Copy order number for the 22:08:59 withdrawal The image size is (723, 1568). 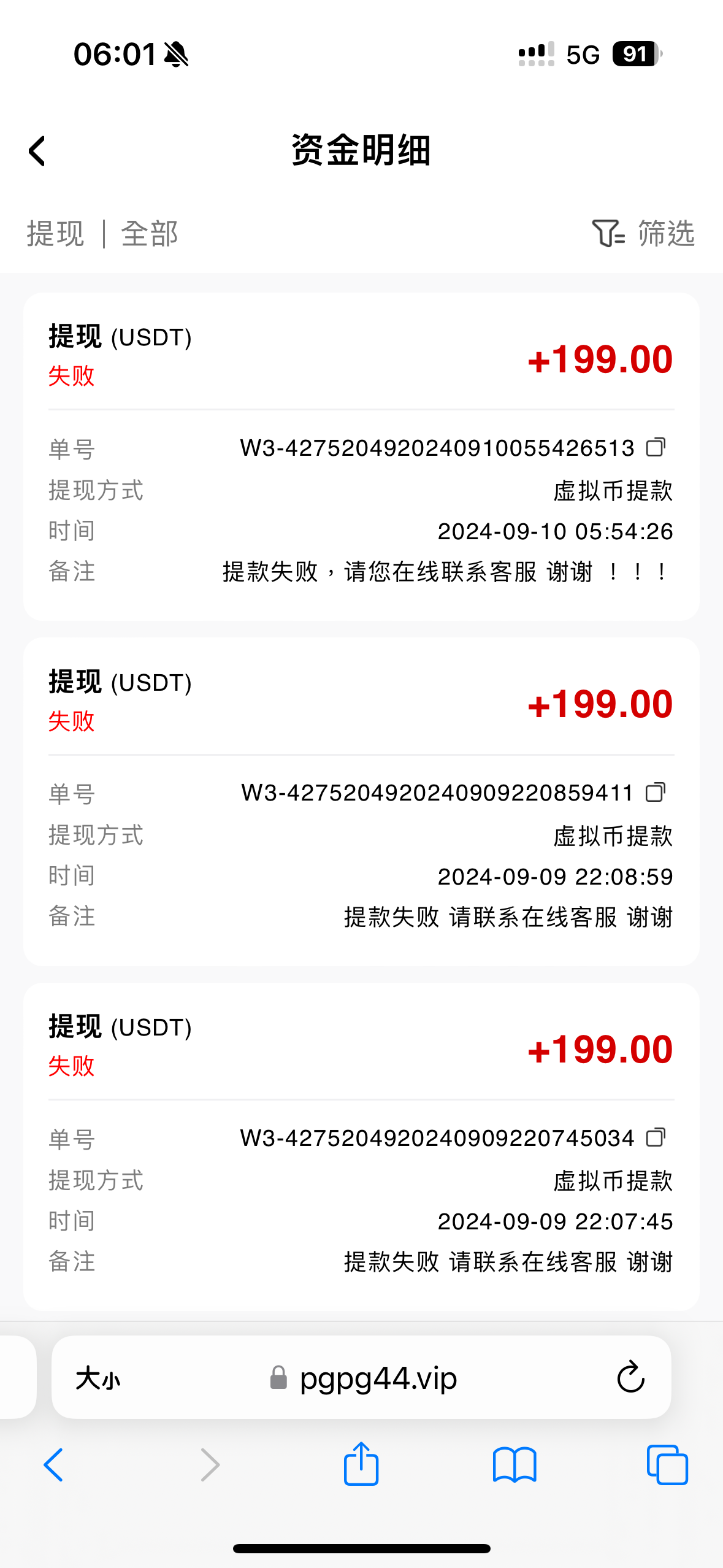[656, 793]
